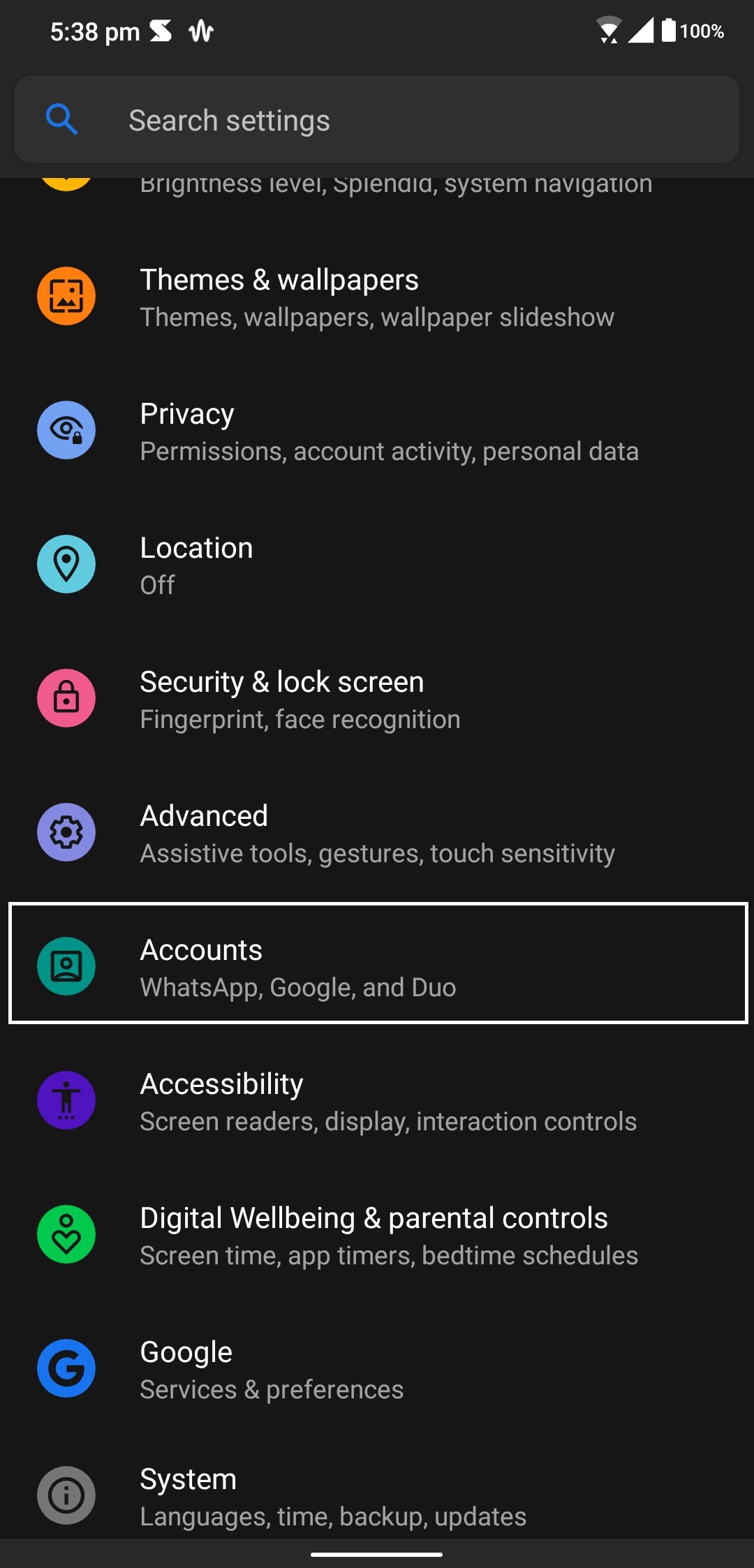This screenshot has height=1568, width=754.
Task: Go to Accessibility settings
Action: tap(377, 1102)
